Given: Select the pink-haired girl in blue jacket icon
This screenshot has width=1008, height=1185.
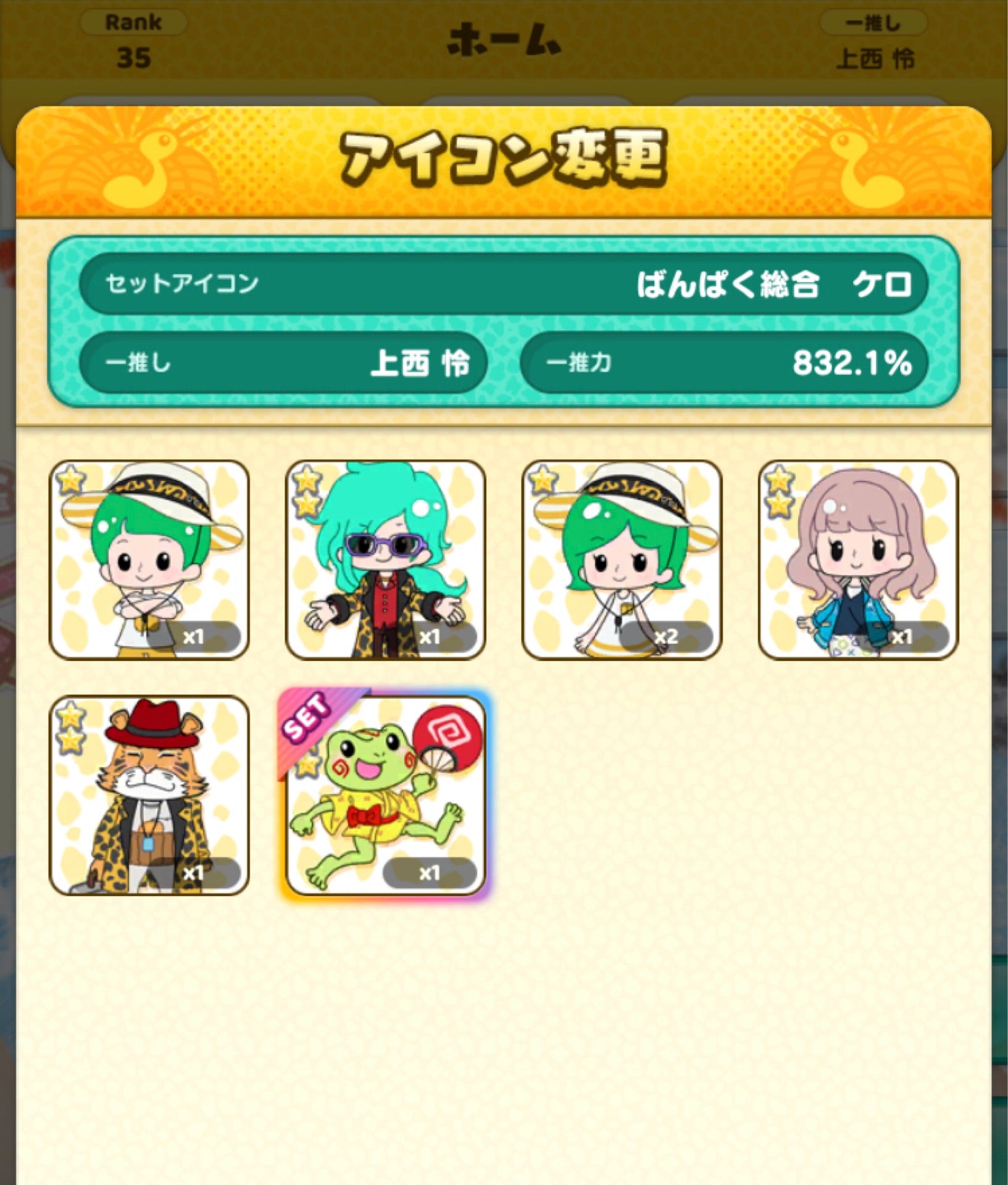Looking at the screenshot, I should tap(858, 560).
